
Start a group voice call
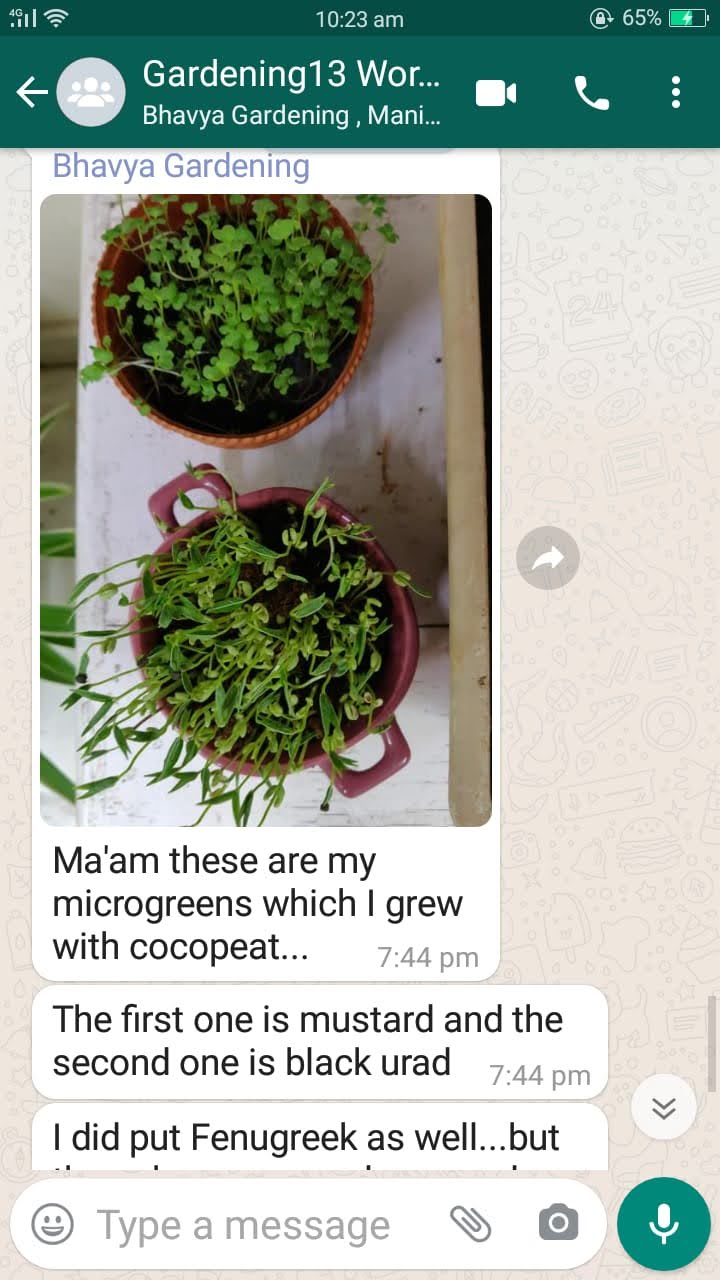[591, 93]
